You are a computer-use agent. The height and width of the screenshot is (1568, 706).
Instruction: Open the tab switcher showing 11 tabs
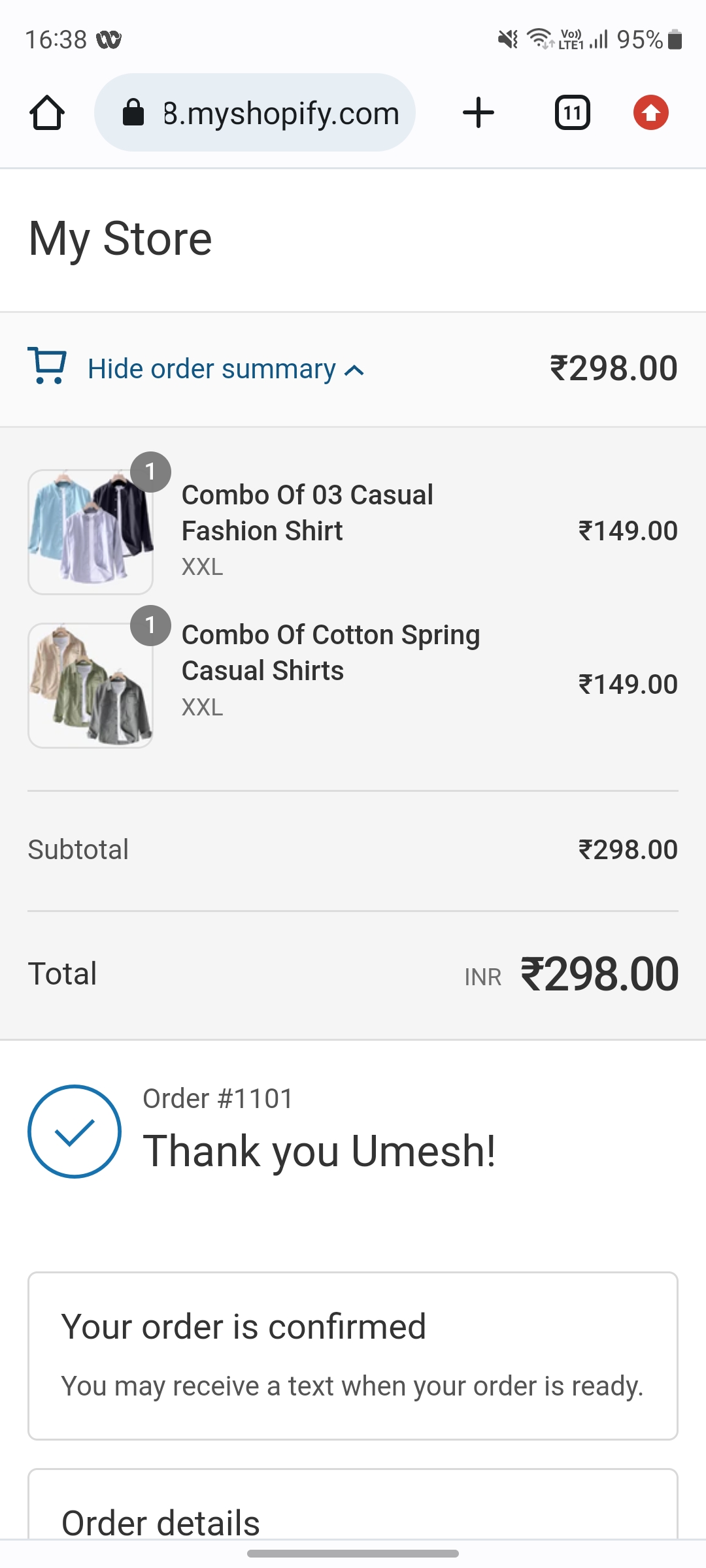click(573, 112)
